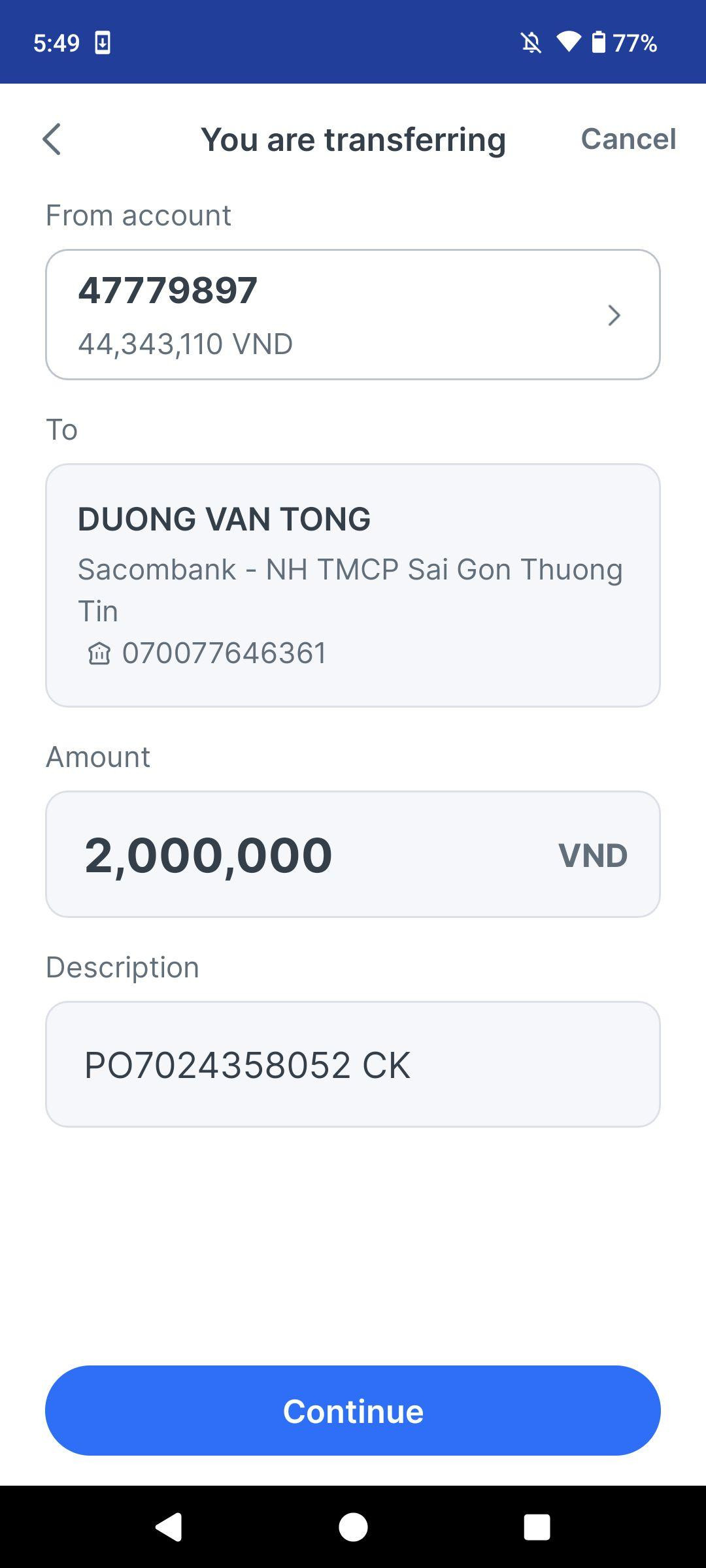Cancel the transfer
Screen dimensions: 706x1568
(628, 139)
